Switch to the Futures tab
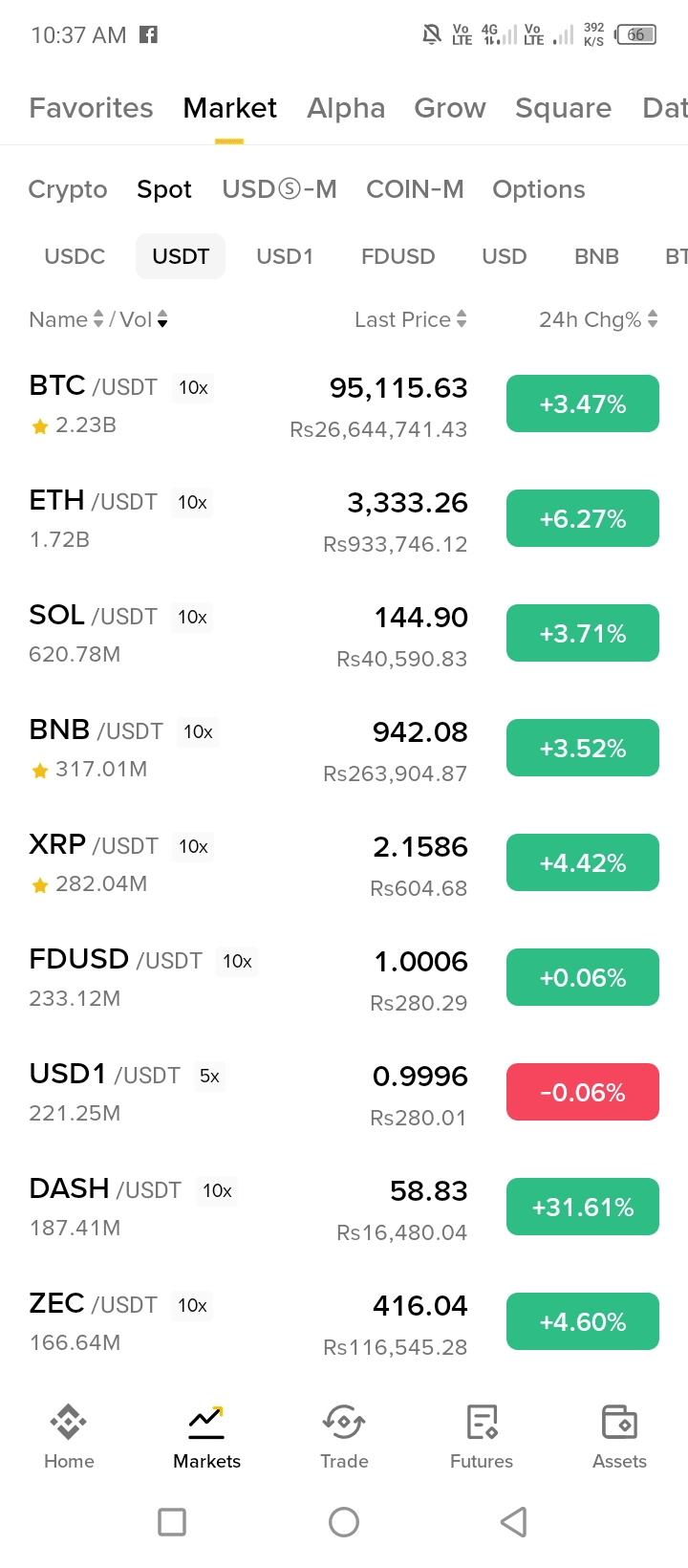The height and width of the screenshot is (1568, 688). point(482,1436)
